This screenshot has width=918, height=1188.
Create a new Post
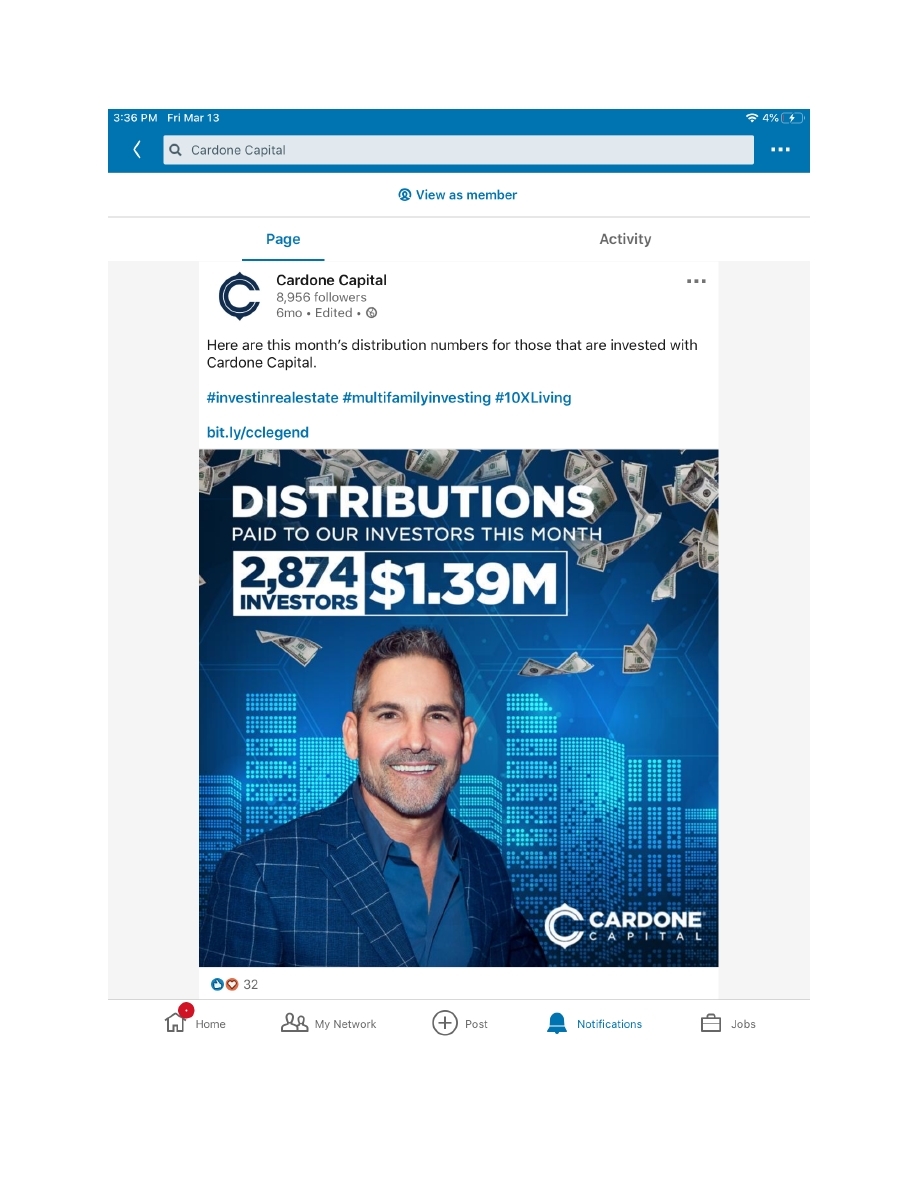click(460, 1023)
